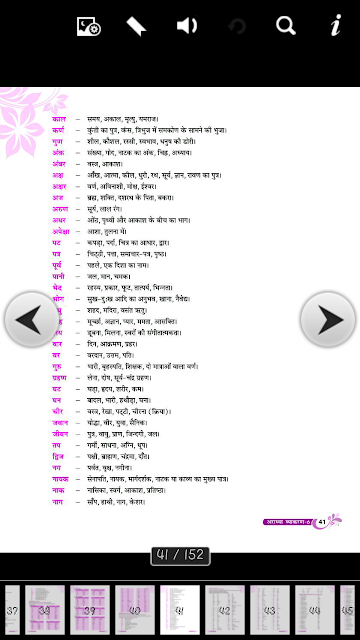This screenshot has height=640, width=360.
Task: Jump to page 43 thumbnail
Action: tap(270, 610)
